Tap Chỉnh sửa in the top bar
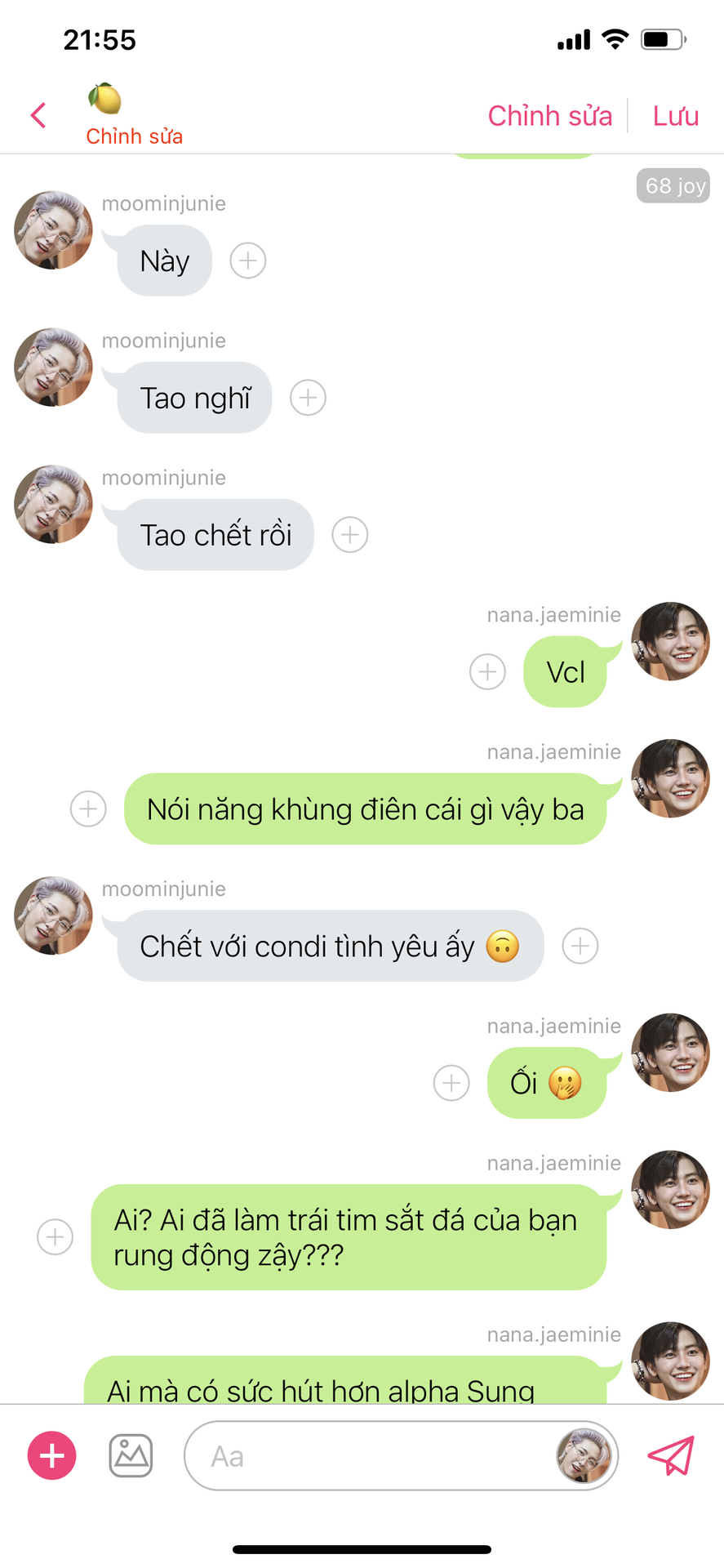 click(x=549, y=116)
